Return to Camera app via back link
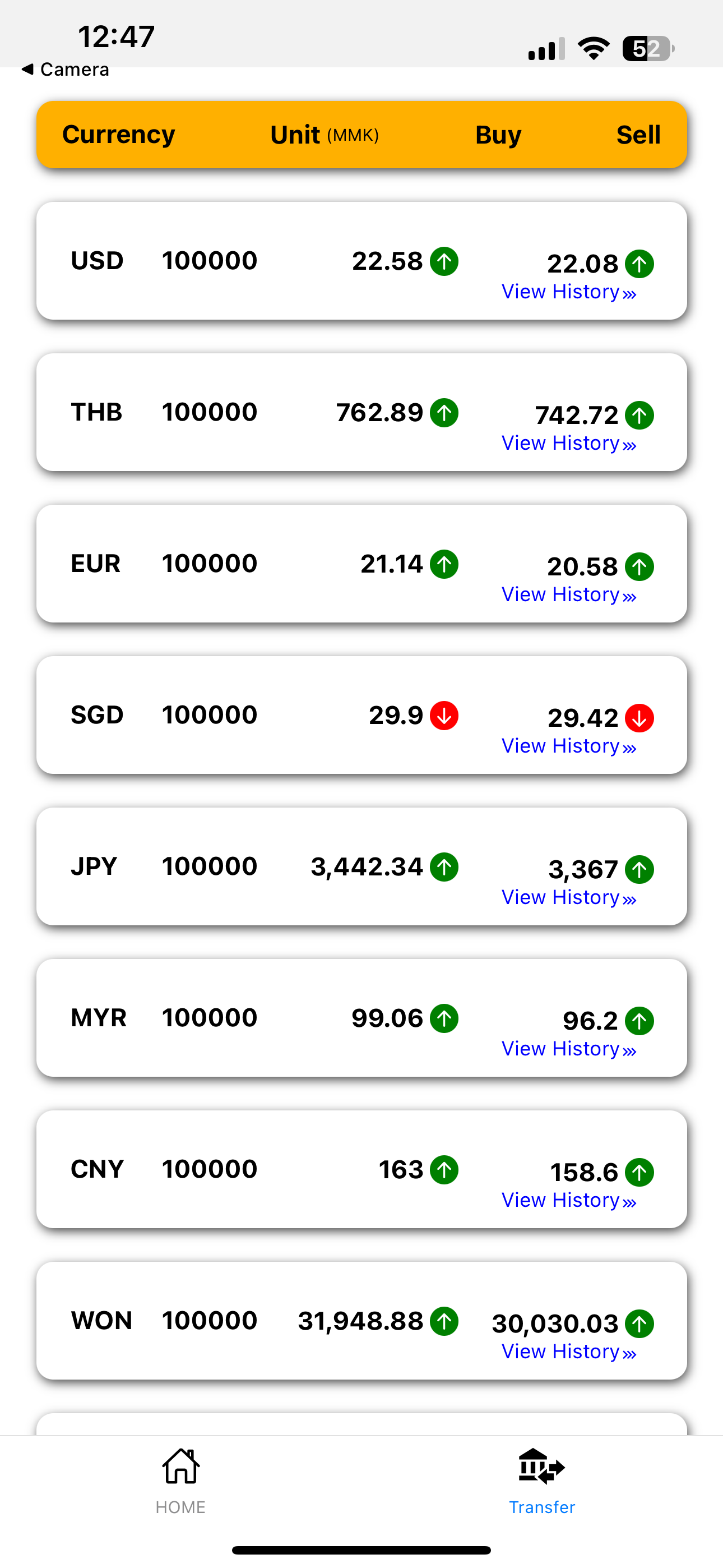 coord(65,70)
